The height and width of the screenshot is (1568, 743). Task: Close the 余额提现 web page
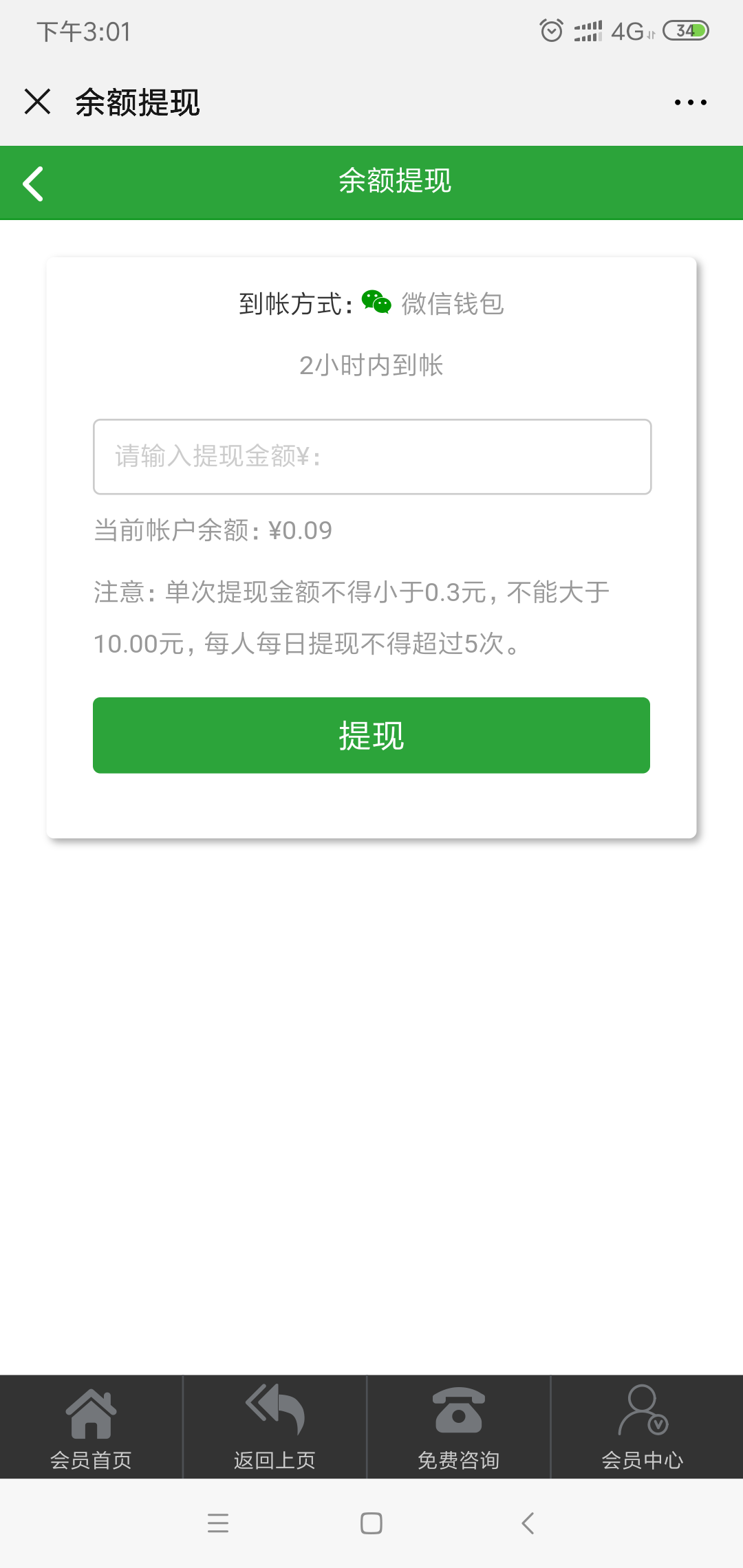[x=37, y=102]
